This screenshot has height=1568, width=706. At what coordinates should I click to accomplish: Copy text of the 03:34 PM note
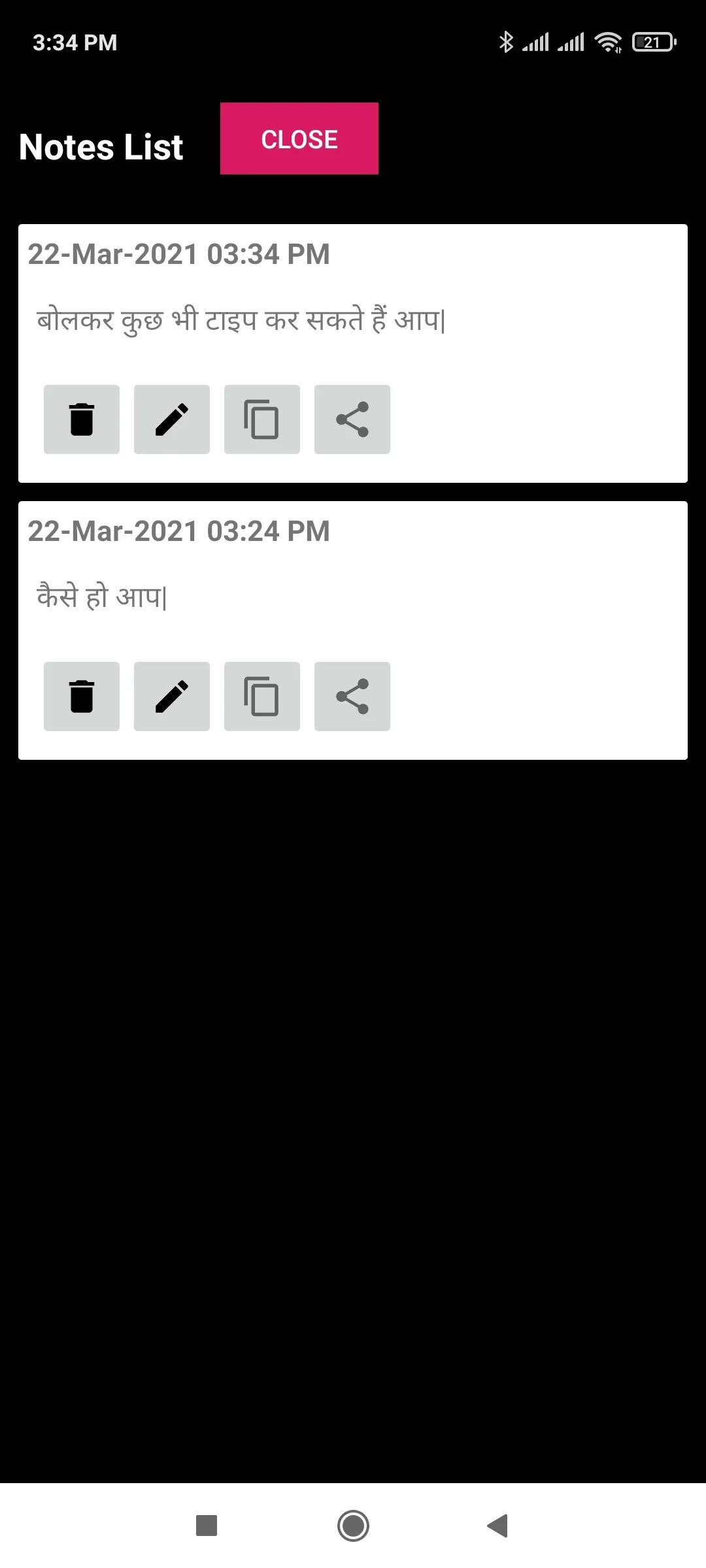[x=261, y=419]
